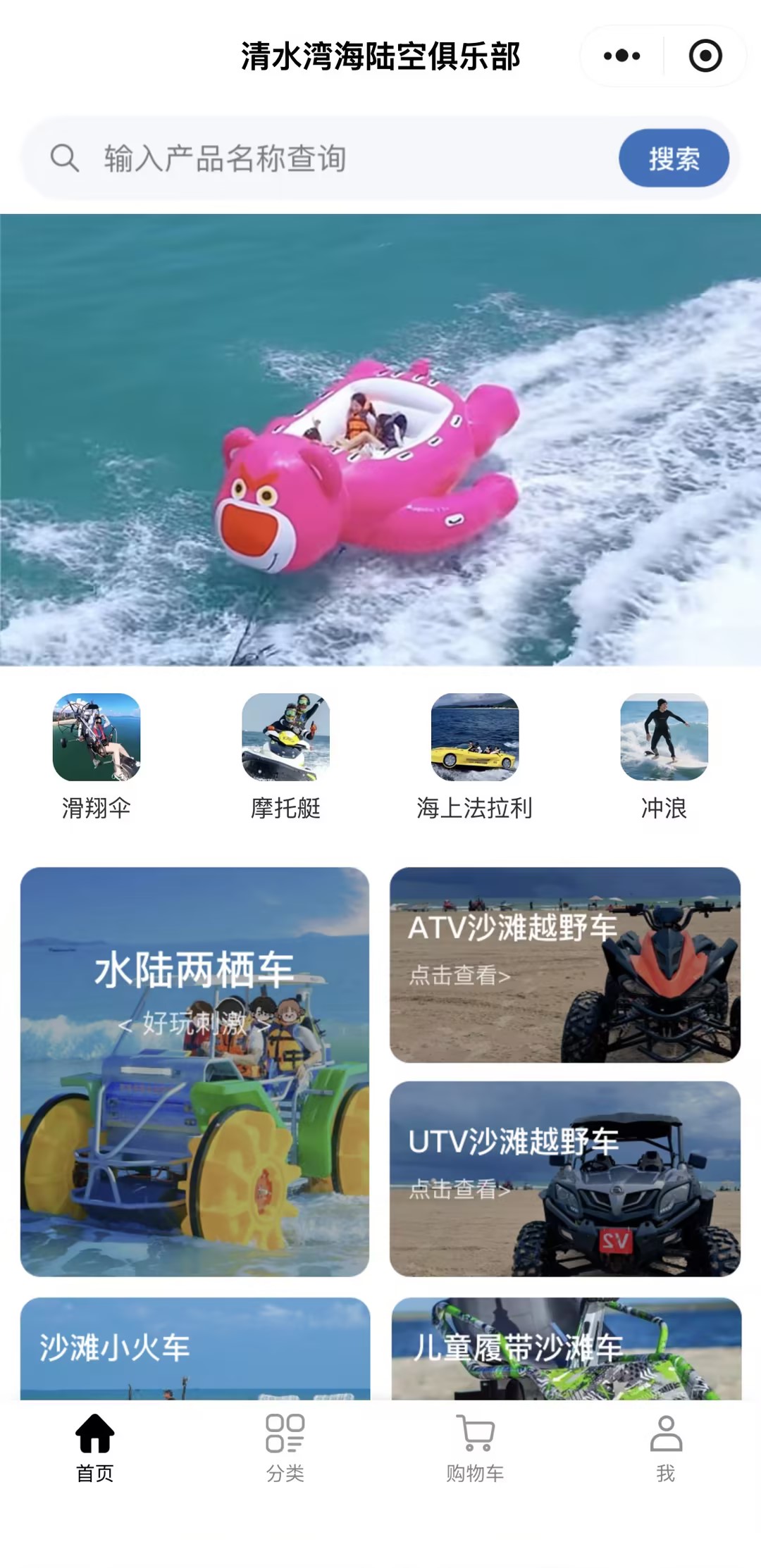761x1568 pixels.
Task: Go to the 首页 tab
Action: [95, 1448]
